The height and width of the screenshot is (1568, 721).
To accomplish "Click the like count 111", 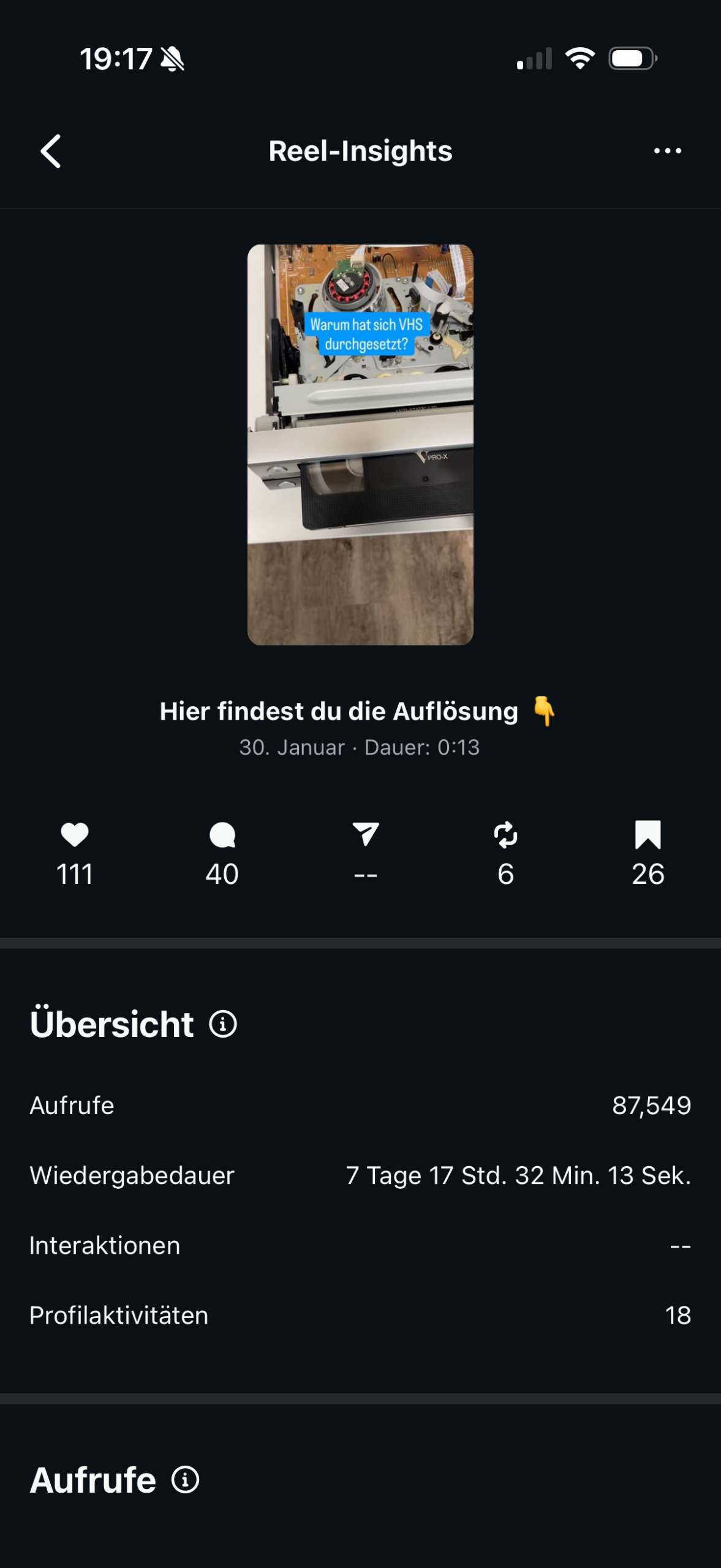I will coord(74,875).
